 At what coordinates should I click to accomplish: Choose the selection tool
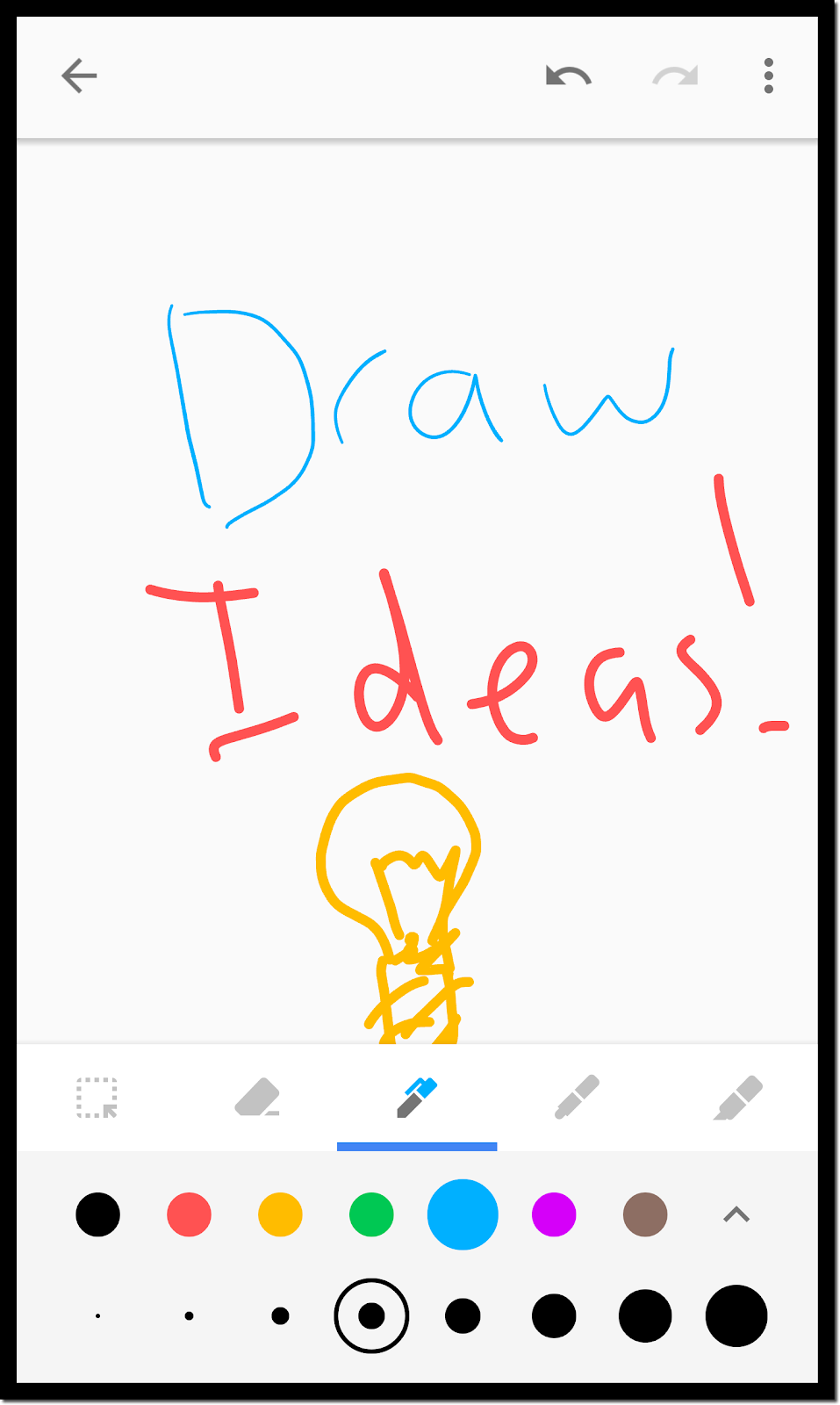pos(97,1098)
